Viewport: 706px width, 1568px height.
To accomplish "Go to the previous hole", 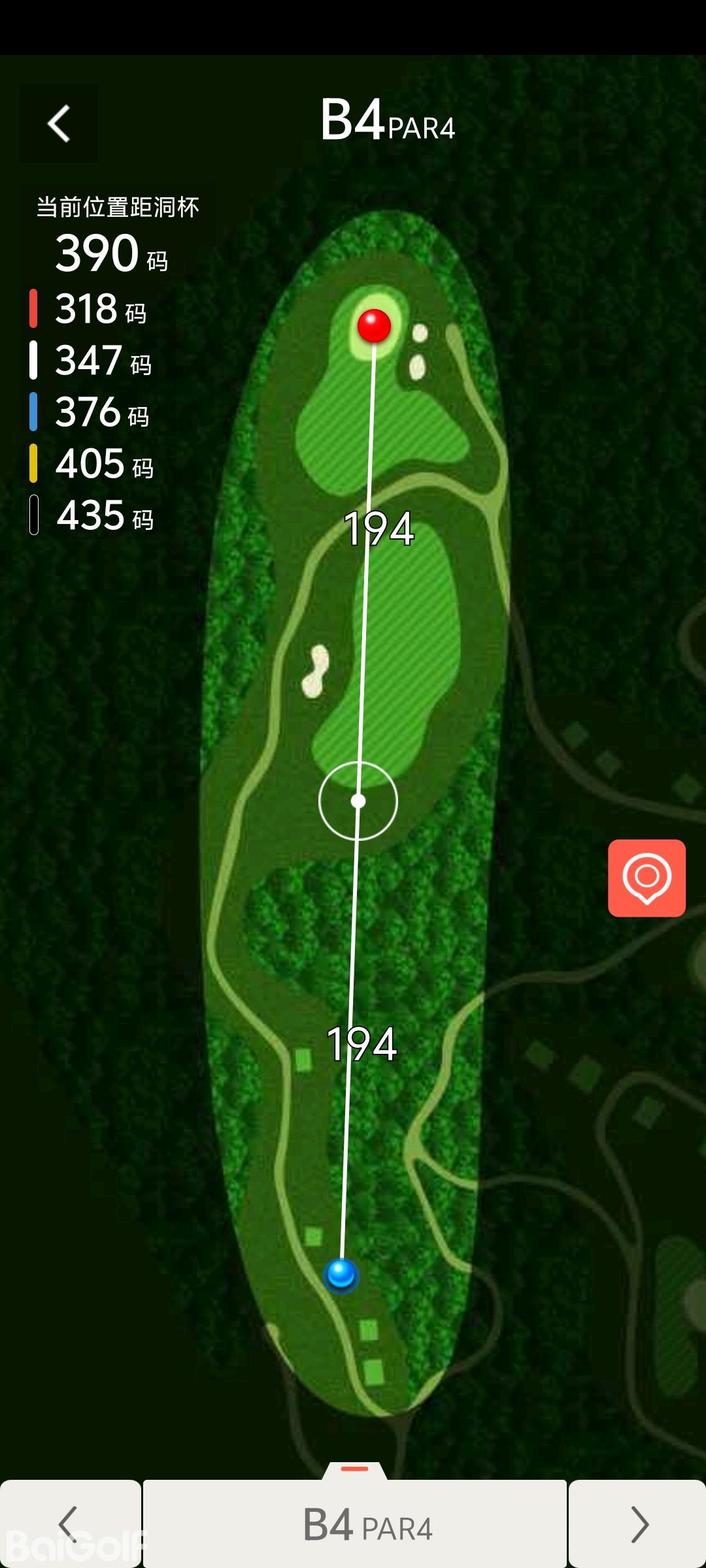I will click(69, 1524).
